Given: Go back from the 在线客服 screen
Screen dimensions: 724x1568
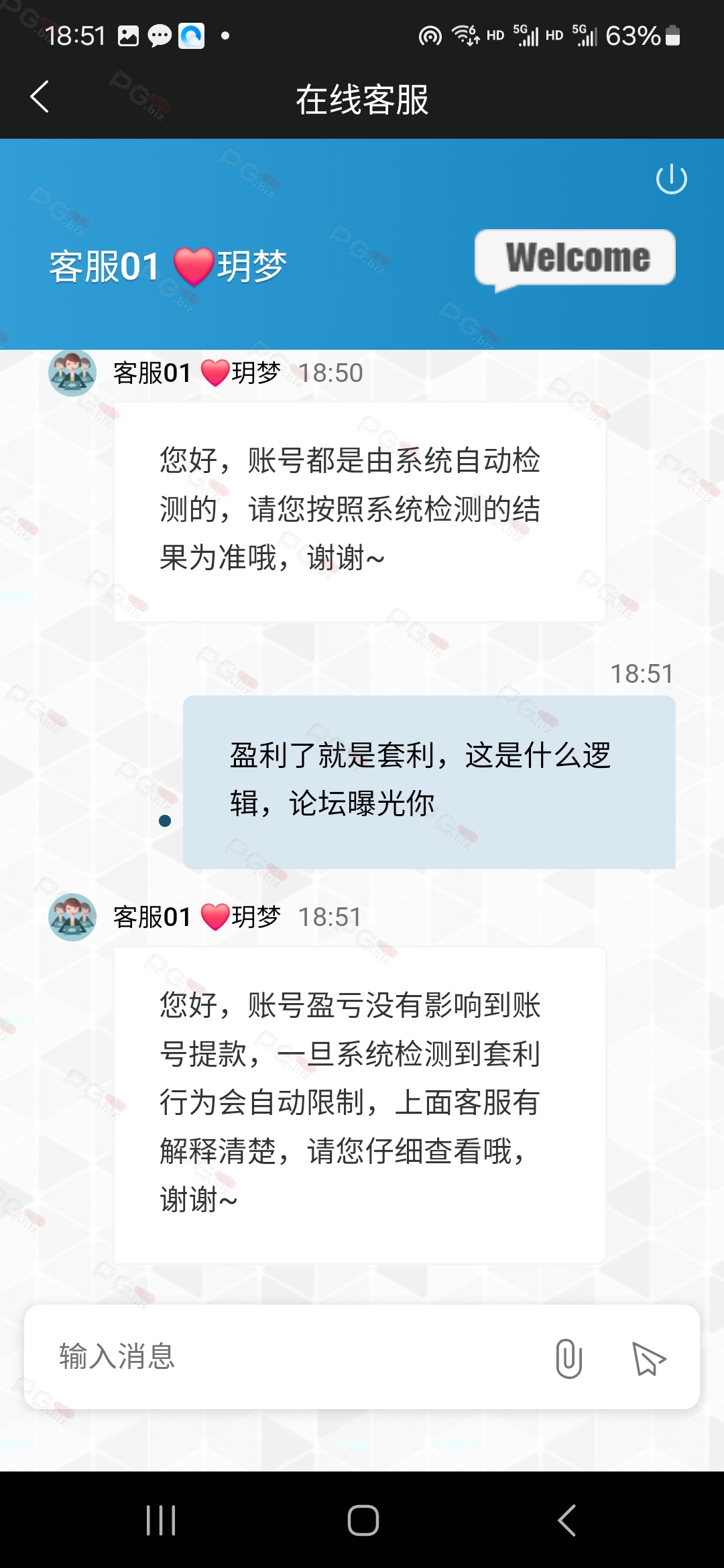Looking at the screenshot, I should point(40,97).
